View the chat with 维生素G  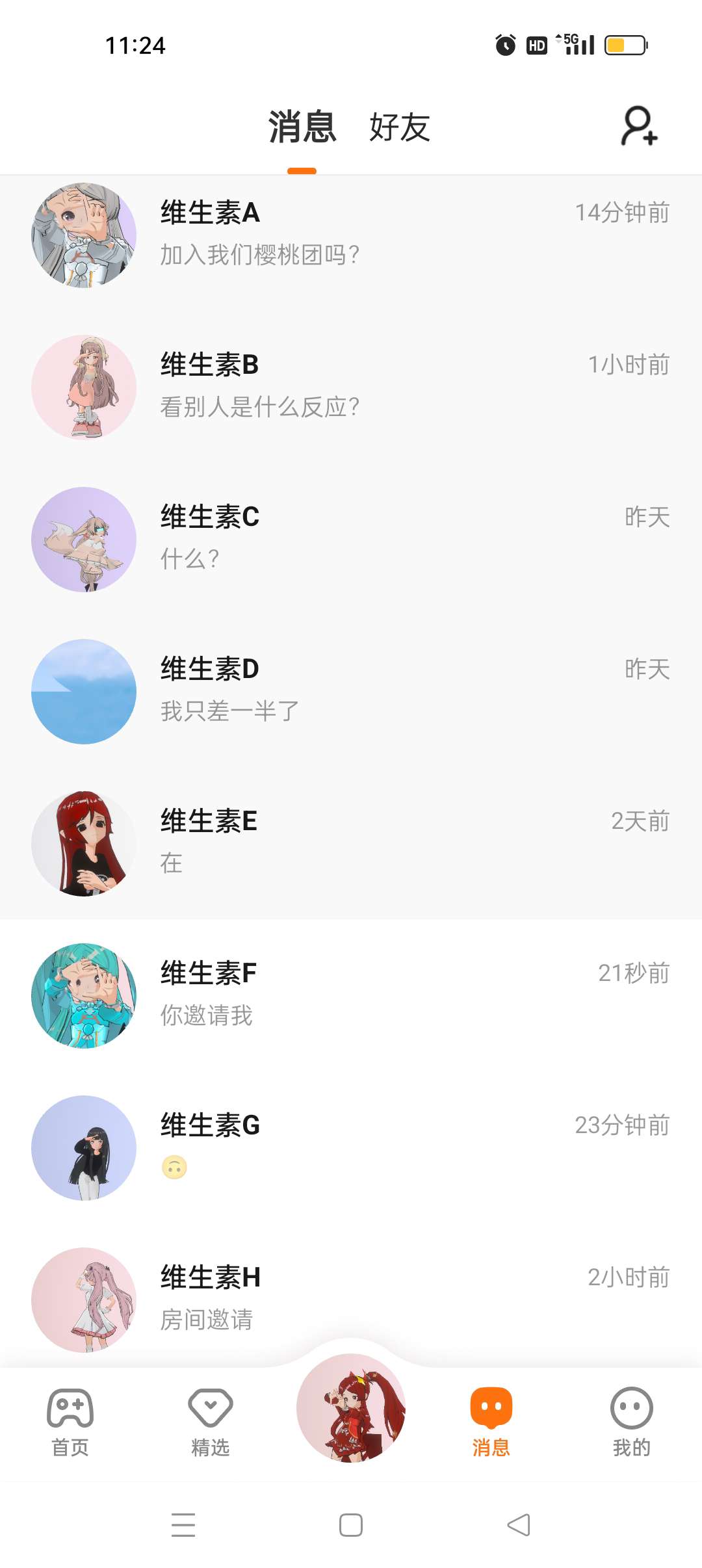point(351,1147)
